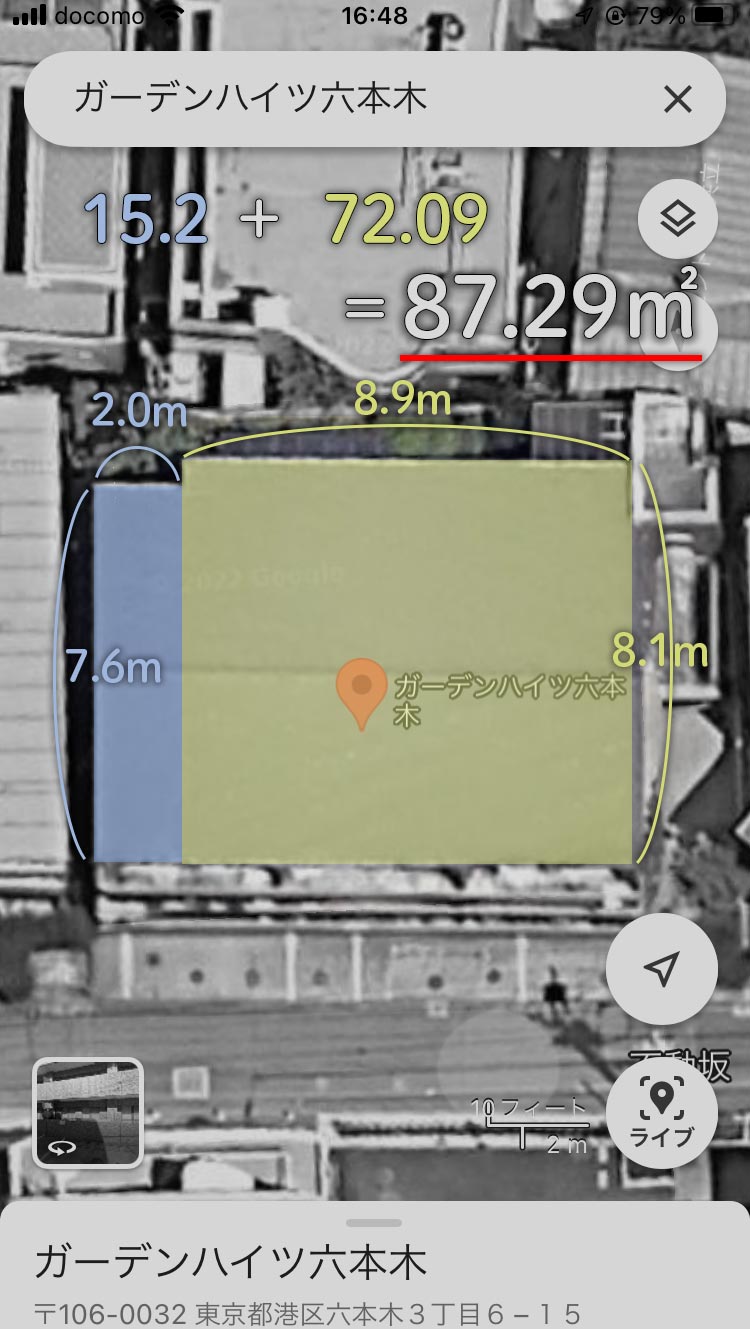Tap the battery indicator in the status bar
Screen dimensions: 750x1334
(x=712, y=16)
